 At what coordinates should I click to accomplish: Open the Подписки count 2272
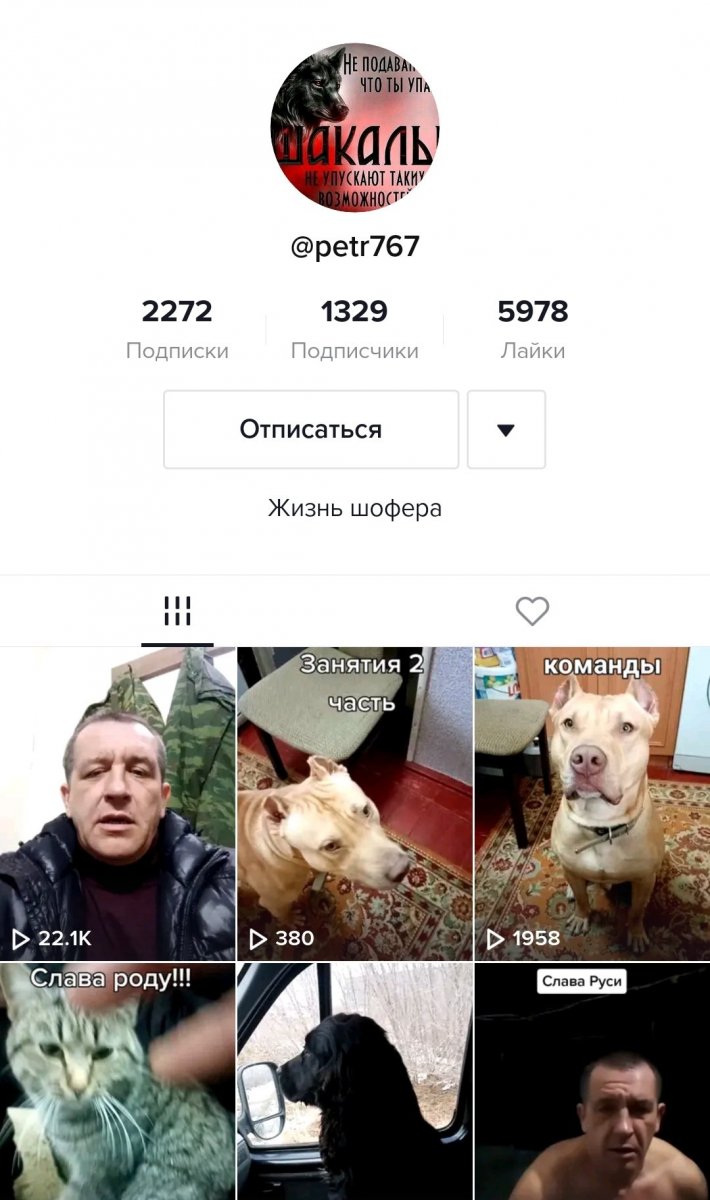click(x=177, y=328)
